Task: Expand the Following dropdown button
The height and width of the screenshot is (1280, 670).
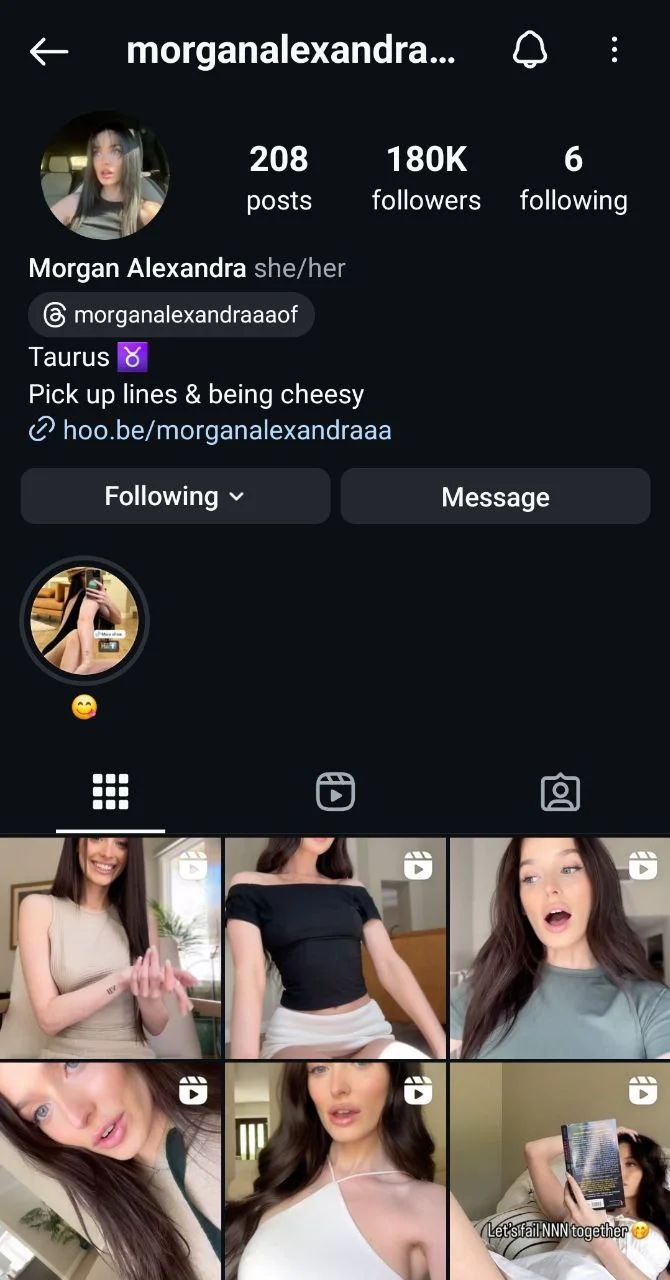Action: [175, 496]
